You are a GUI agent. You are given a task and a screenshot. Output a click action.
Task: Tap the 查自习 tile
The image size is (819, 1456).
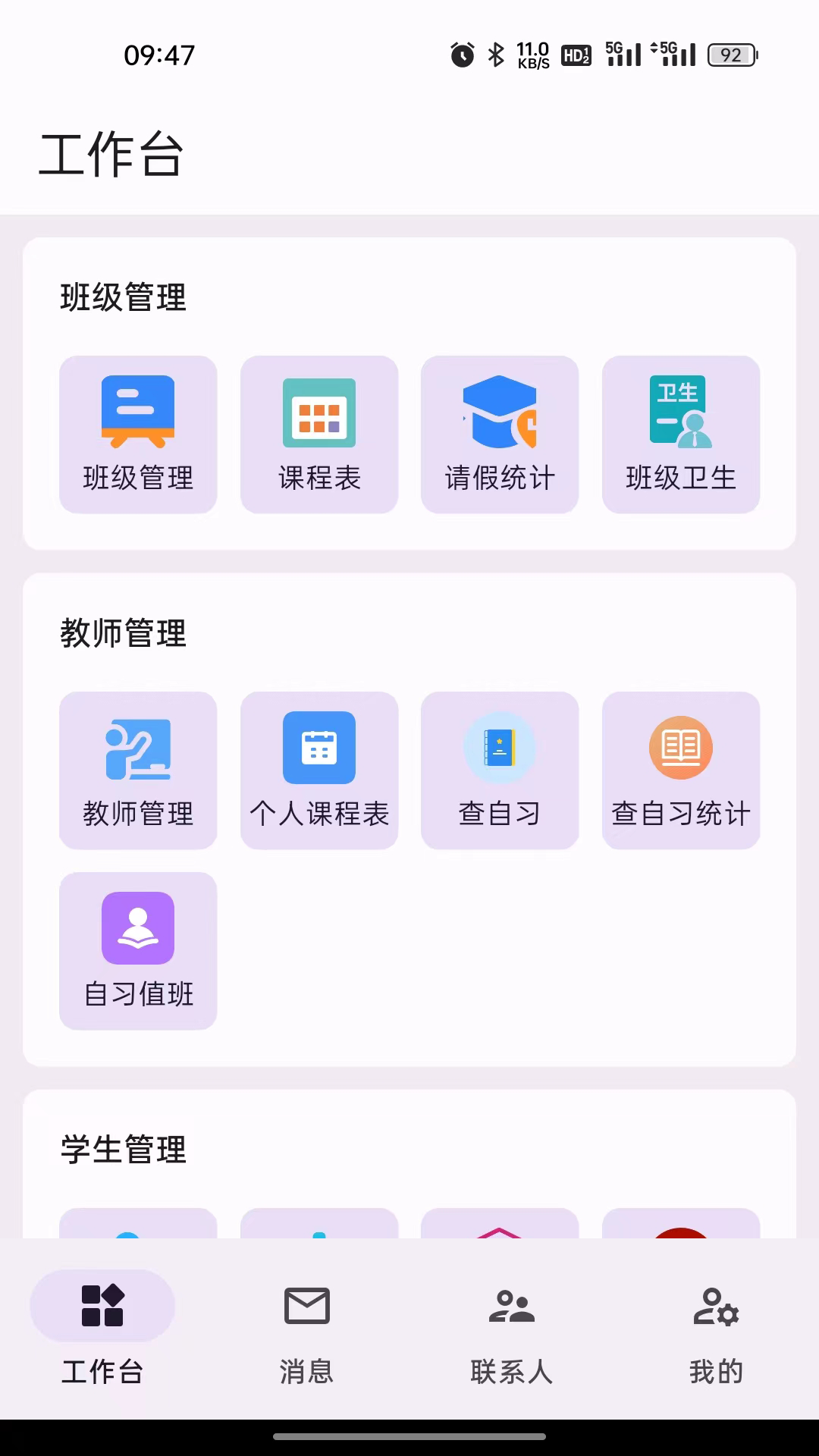coord(500,770)
